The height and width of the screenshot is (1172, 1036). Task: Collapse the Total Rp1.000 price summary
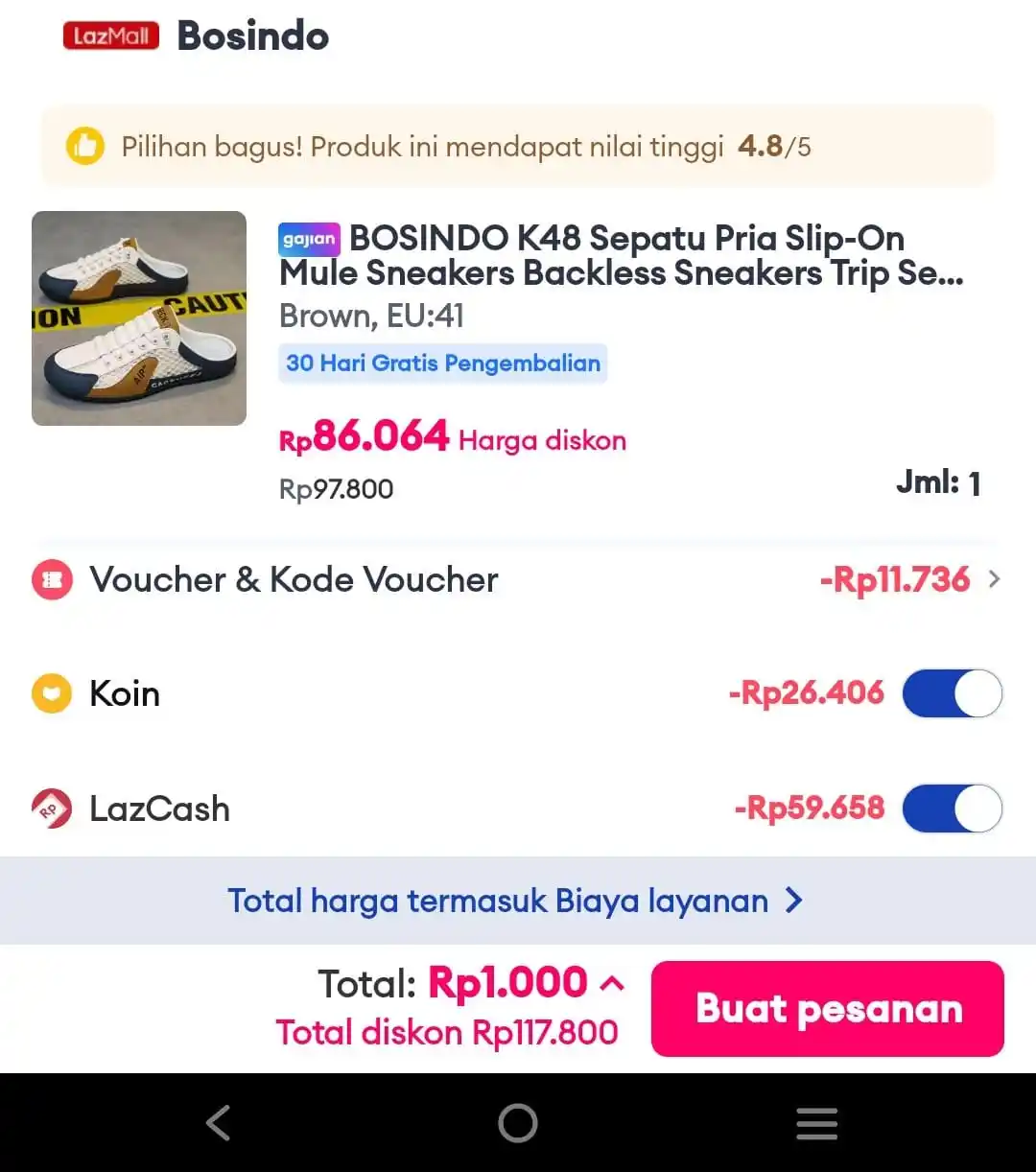tap(611, 982)
